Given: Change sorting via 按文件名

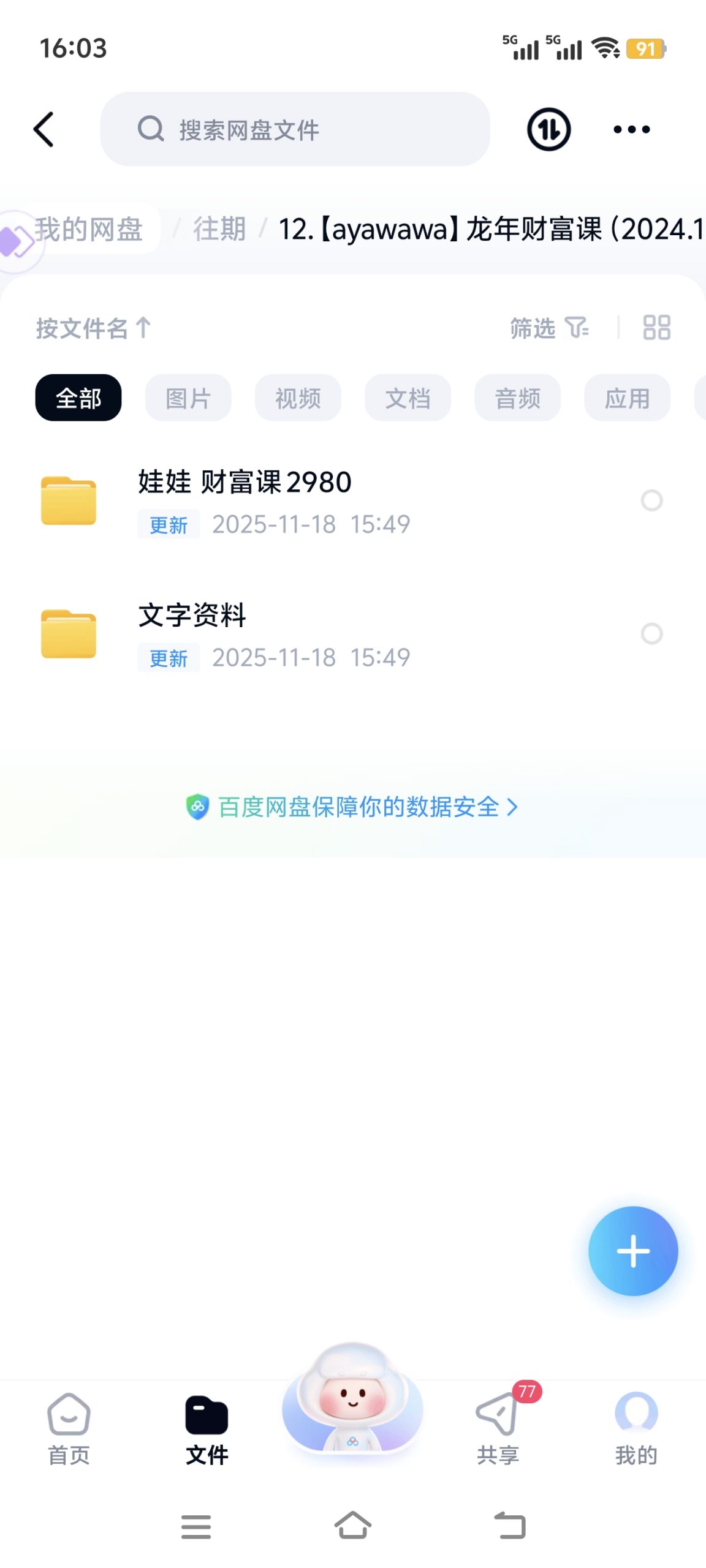Looking at the screenshot, I should coord(93,328).
